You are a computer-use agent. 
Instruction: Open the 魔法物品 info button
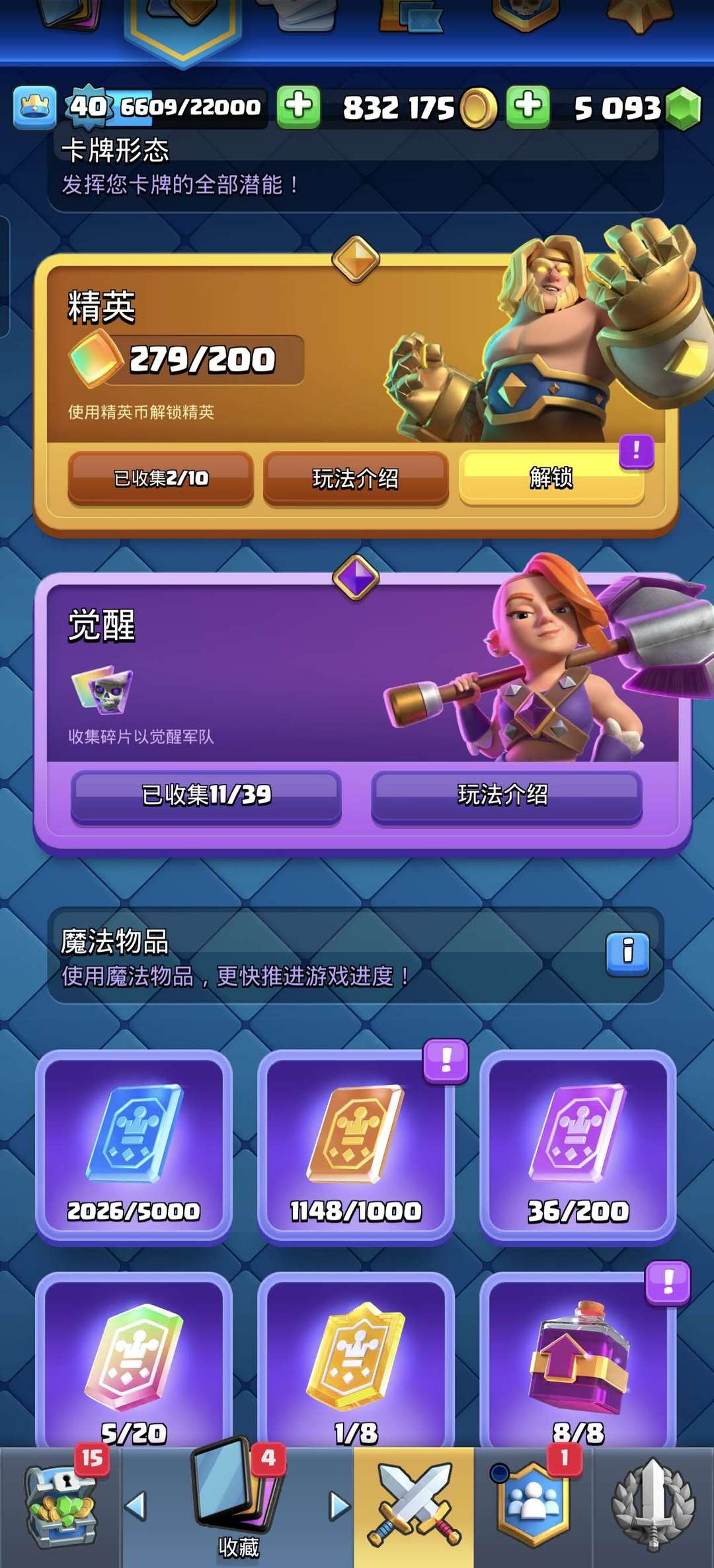627,954
